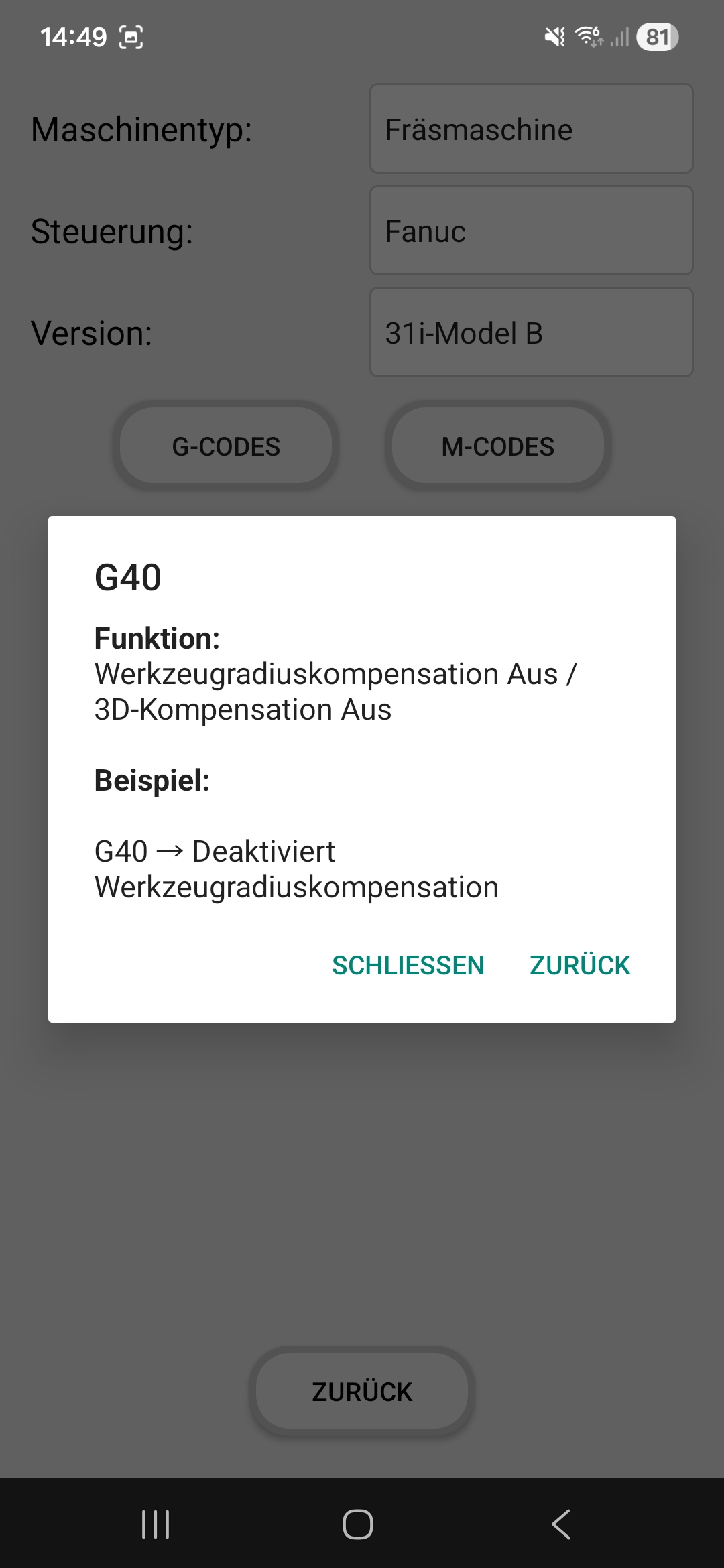Image resolution: width=724 pixels, height=1568 pixels.
Task: Tap the muted sound icon in status bar
Action: coord(554,38)
